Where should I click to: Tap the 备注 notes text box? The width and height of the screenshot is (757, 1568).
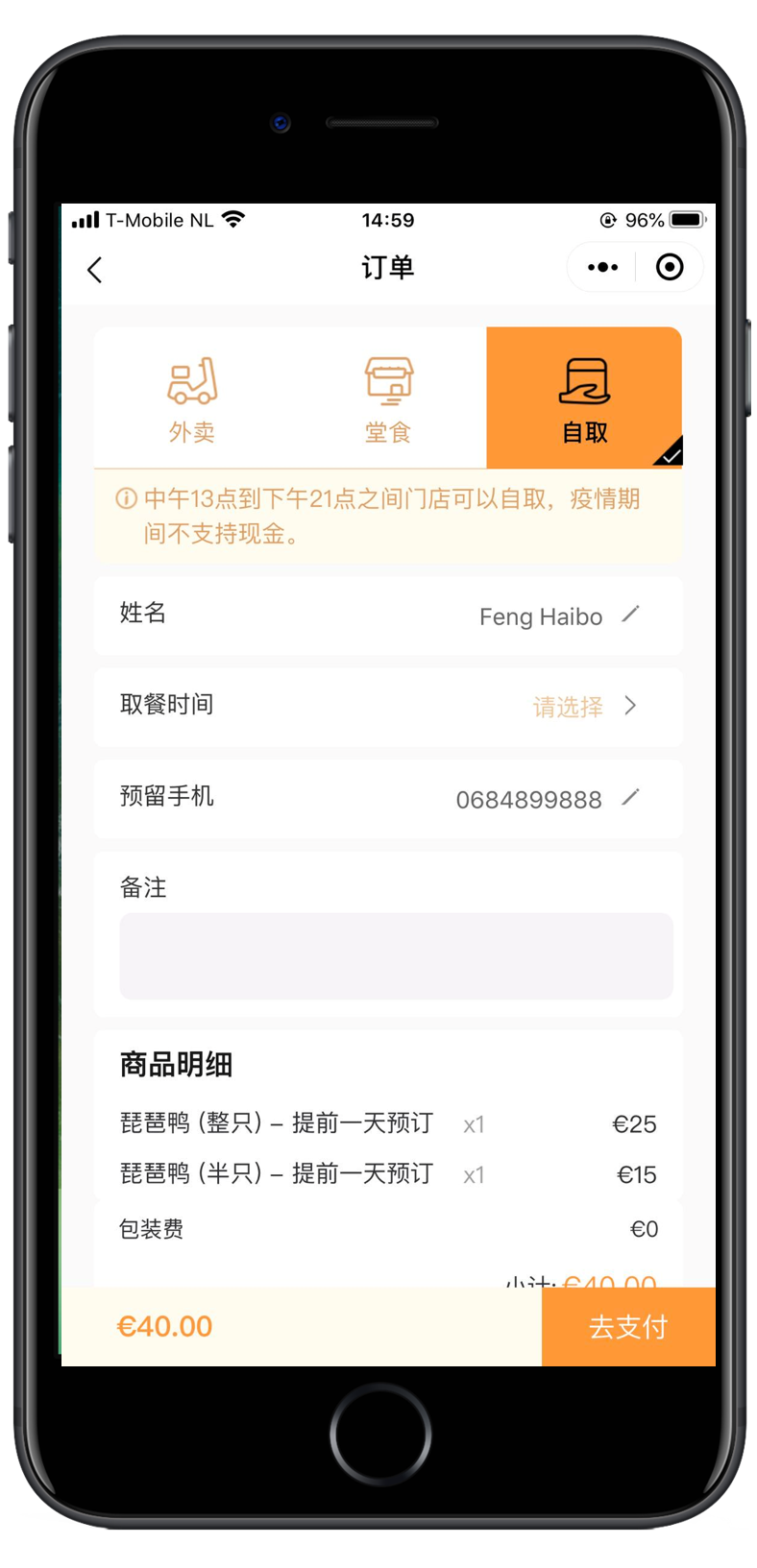pyautogui.click(x=396, y=956)
